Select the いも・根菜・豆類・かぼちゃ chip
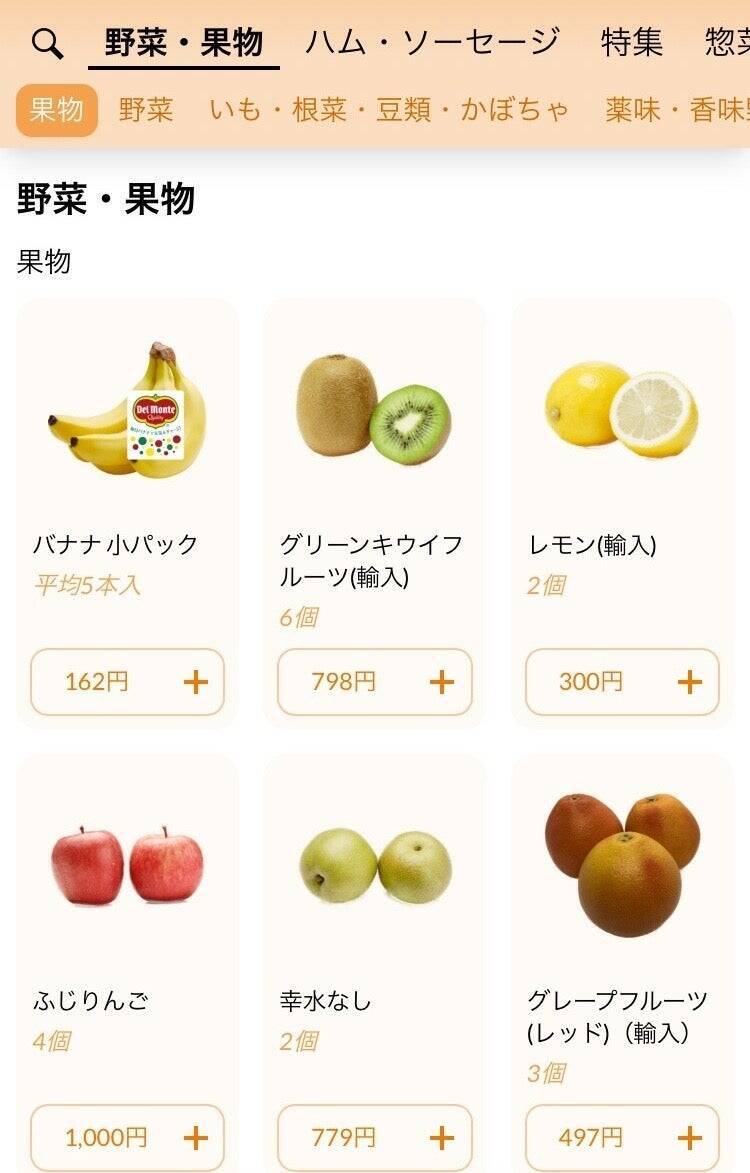Screen dimensions: 750x1173 point(389,110)
